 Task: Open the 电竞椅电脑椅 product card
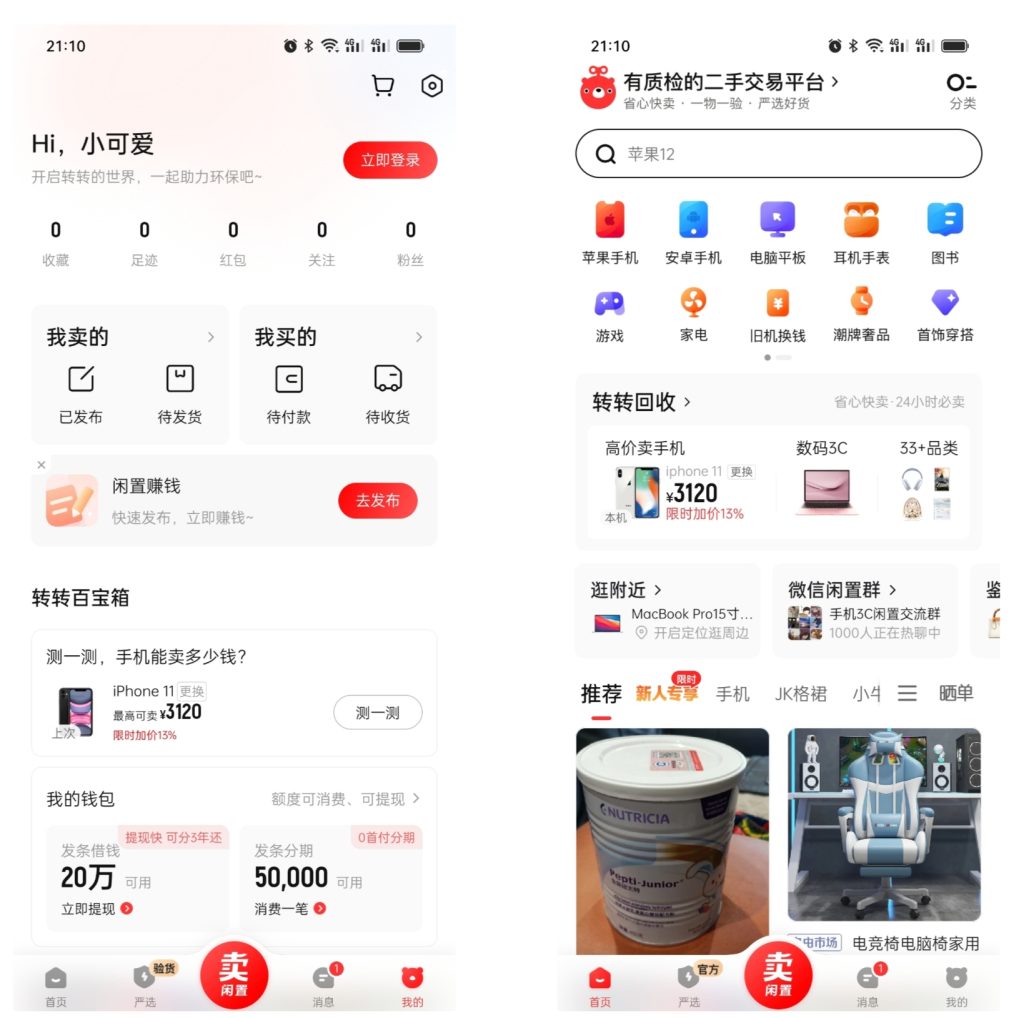[x=883, y=838]
